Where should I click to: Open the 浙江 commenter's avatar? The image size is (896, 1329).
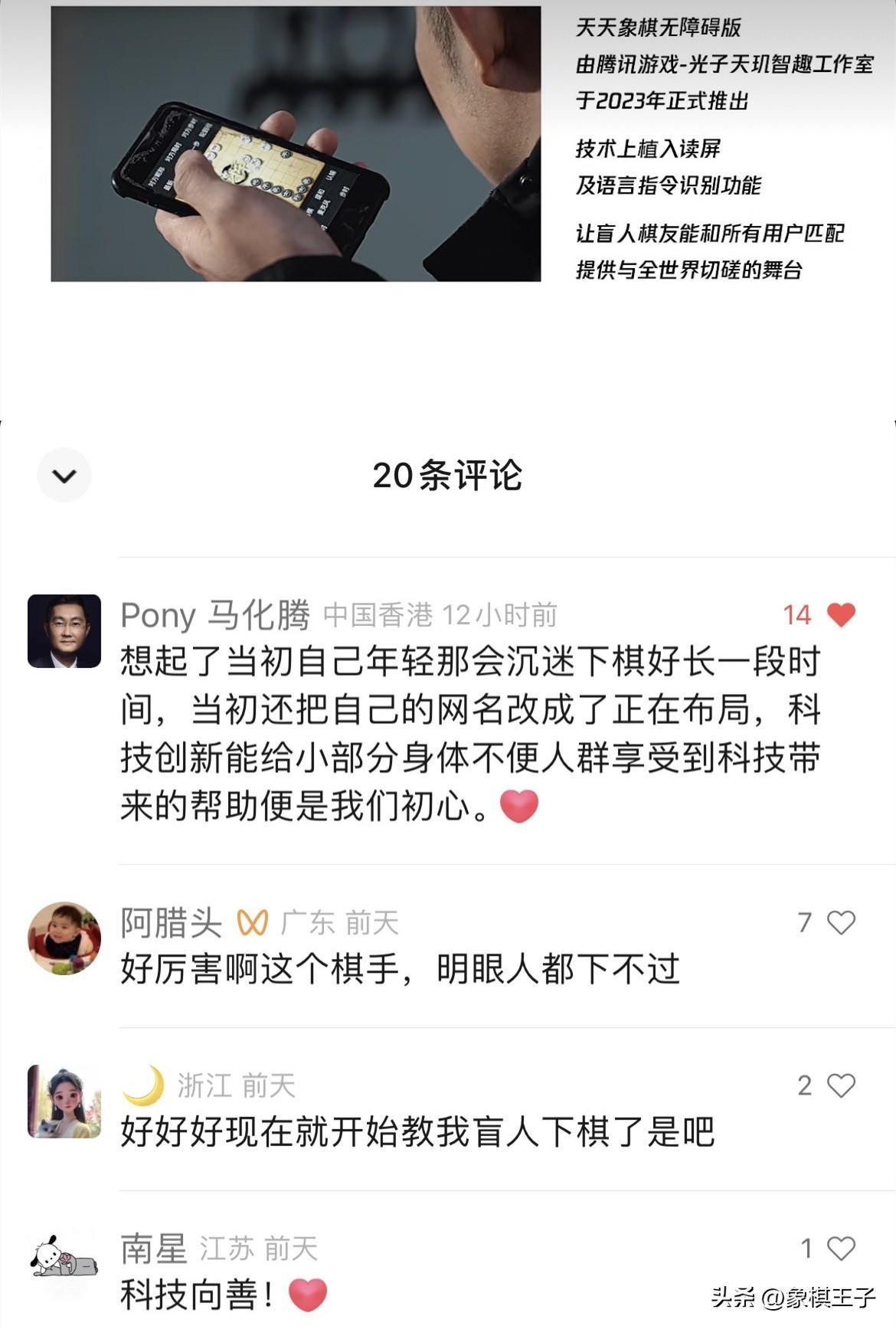(64, 1101)
